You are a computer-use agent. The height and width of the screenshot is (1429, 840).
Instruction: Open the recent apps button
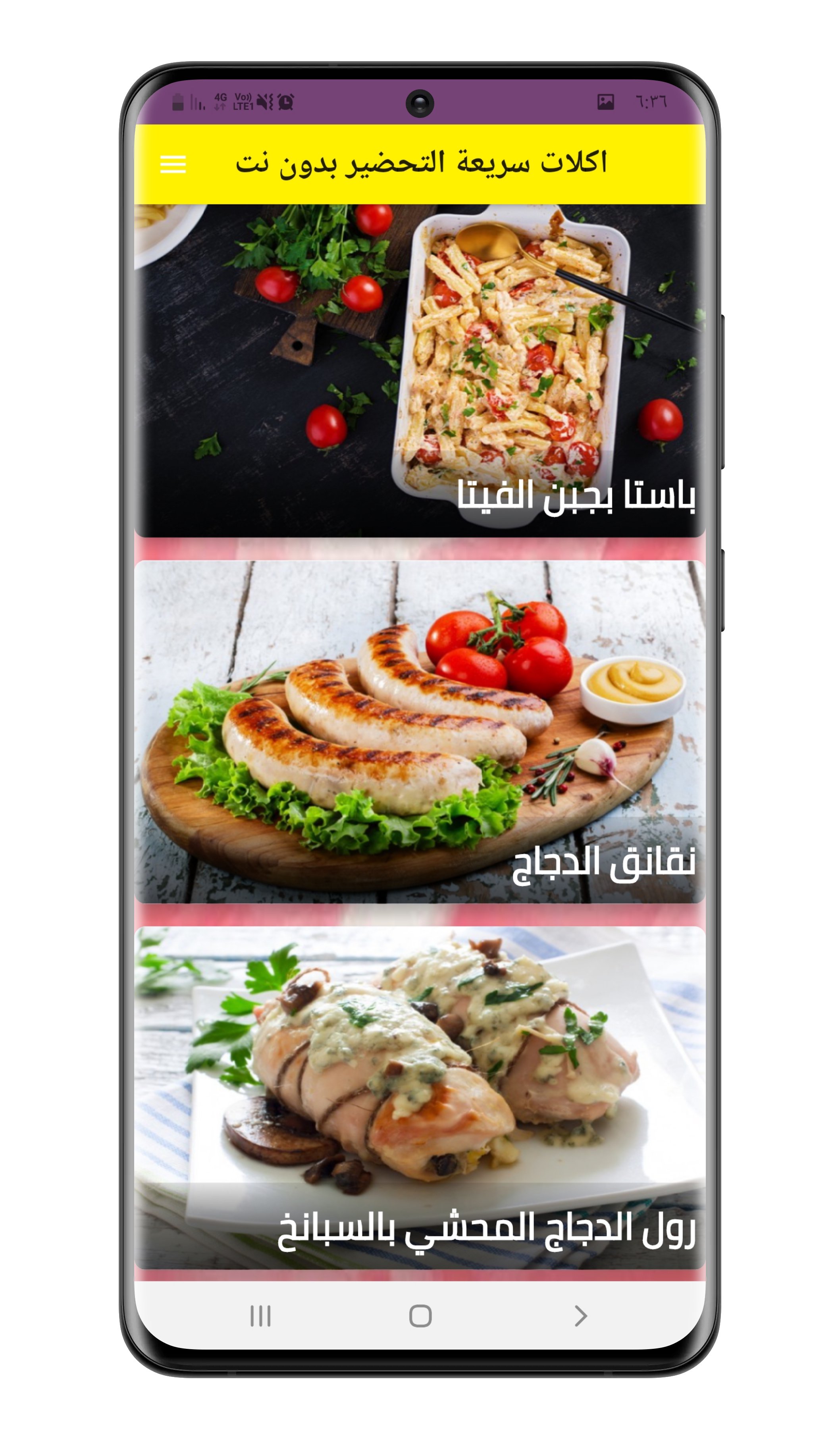click(260, 1315)
